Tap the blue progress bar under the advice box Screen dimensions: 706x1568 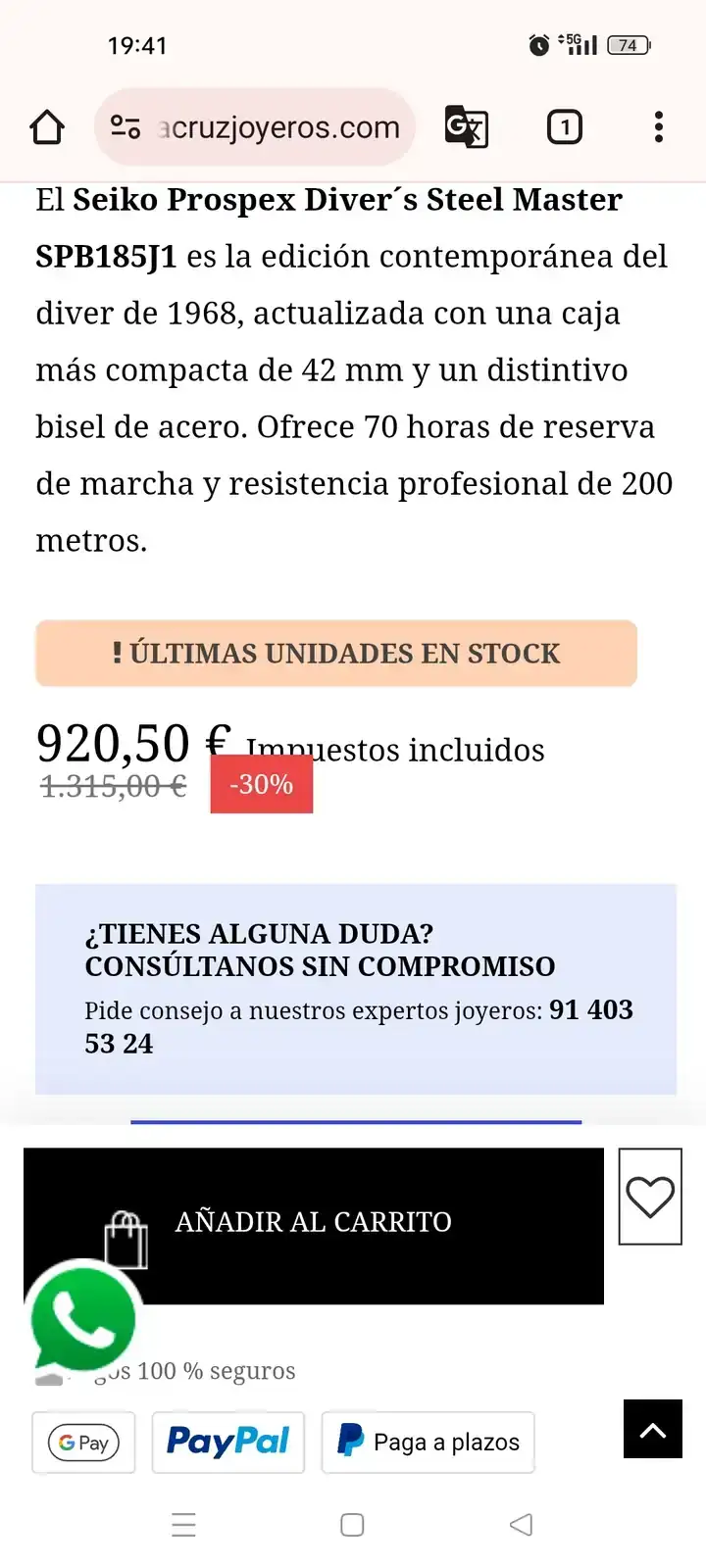click(x=357, y=1120)
